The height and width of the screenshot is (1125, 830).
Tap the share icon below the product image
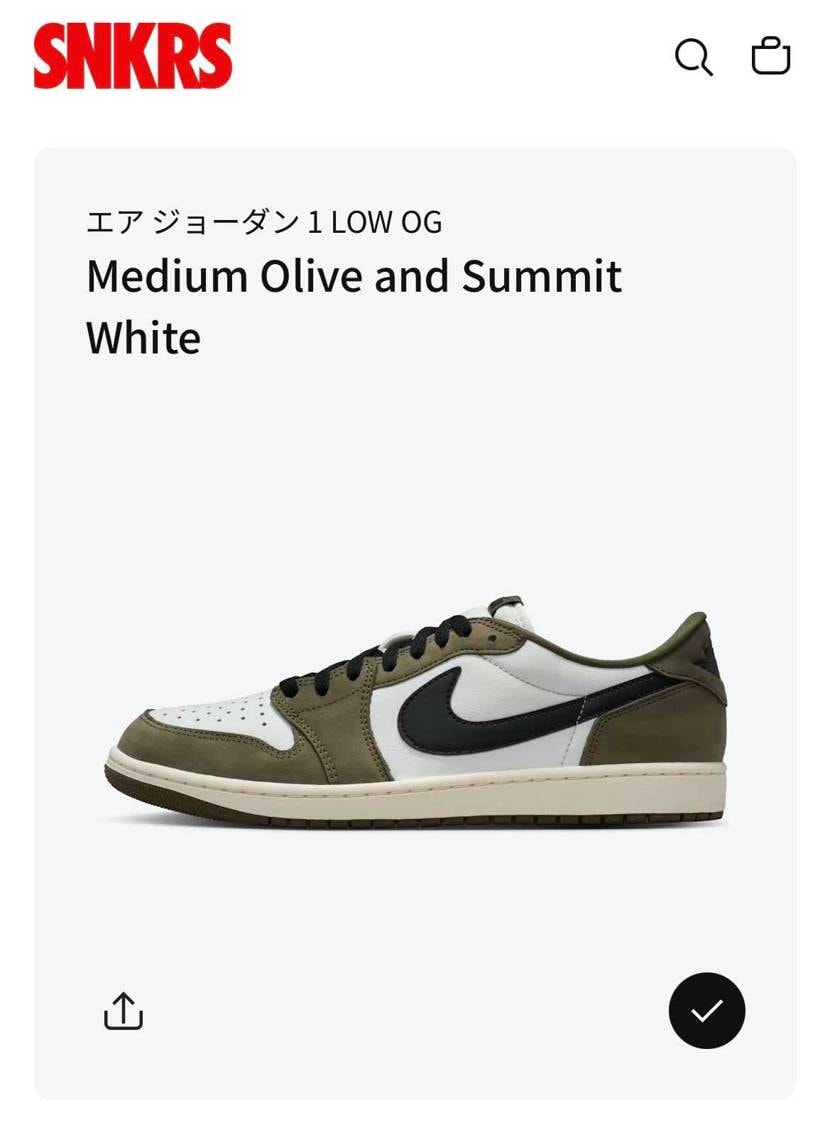pyautogui.click(x=122, y=1011)
